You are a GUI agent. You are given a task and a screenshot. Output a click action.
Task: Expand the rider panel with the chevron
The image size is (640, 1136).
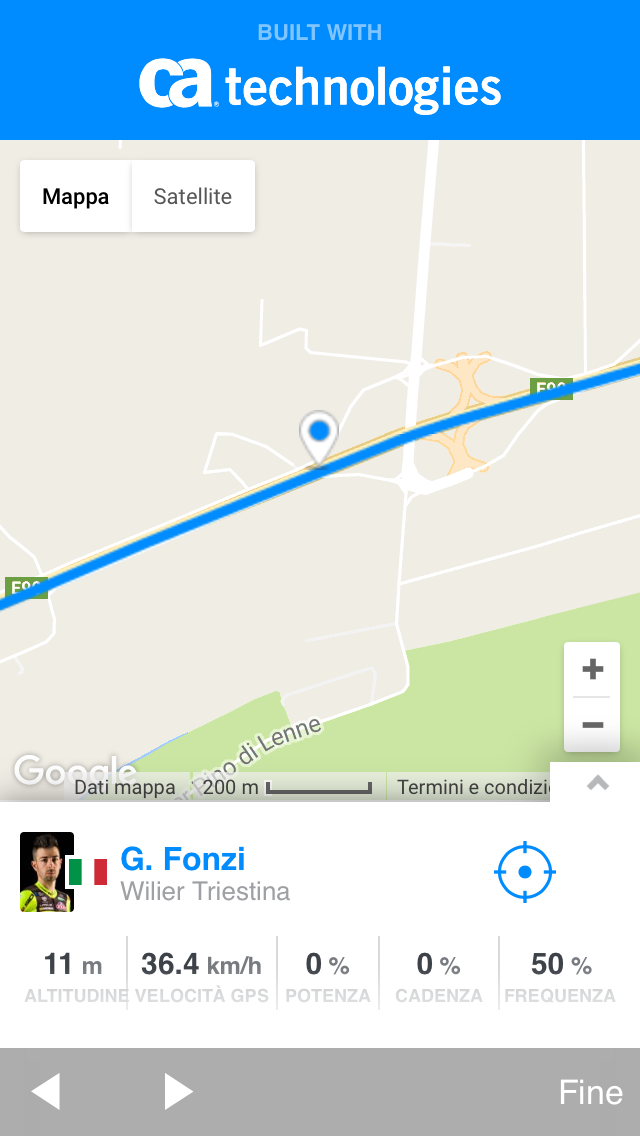pos(597,783)
